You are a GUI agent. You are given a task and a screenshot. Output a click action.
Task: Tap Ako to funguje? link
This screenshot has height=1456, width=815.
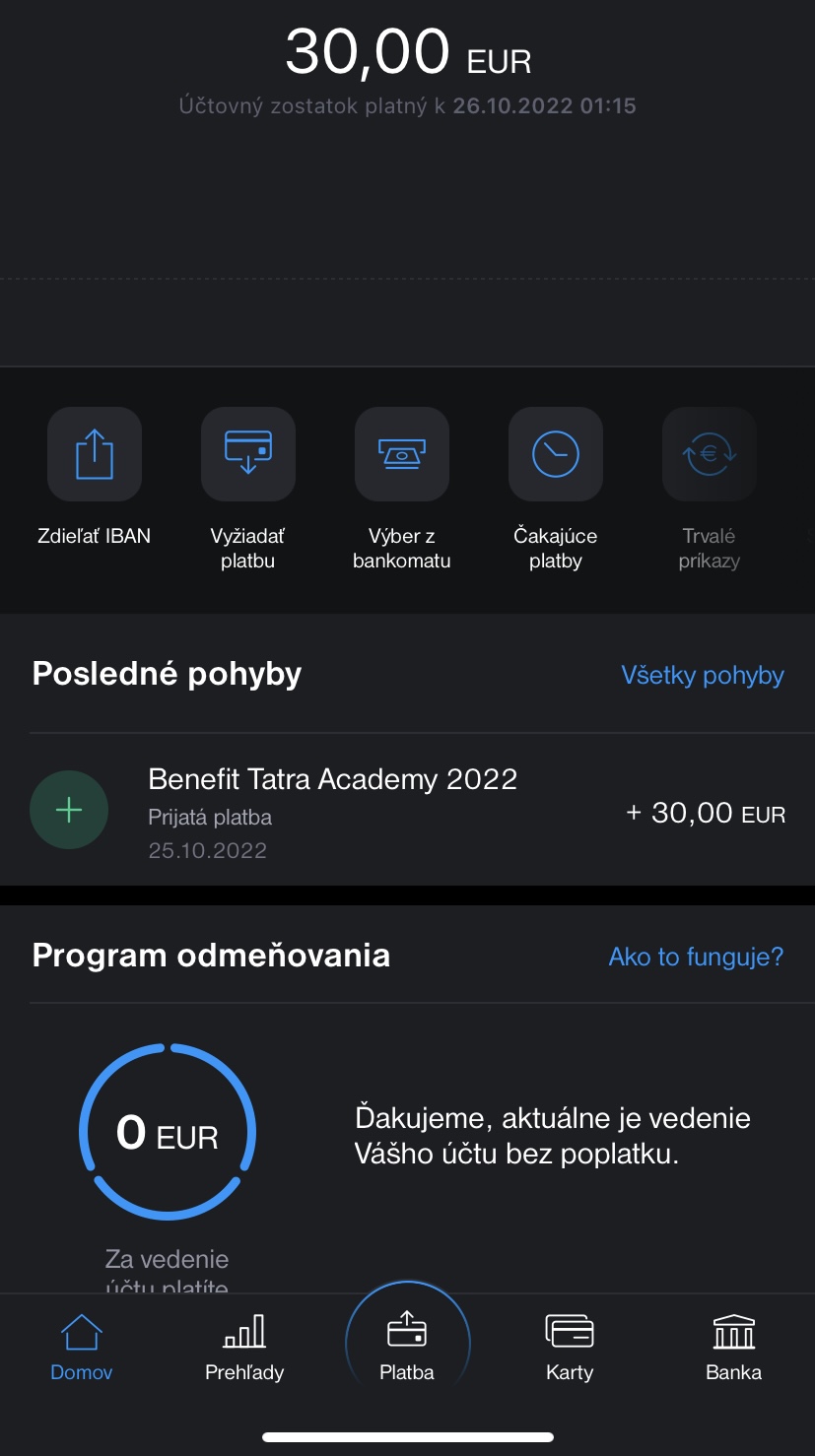coord(696,957)
